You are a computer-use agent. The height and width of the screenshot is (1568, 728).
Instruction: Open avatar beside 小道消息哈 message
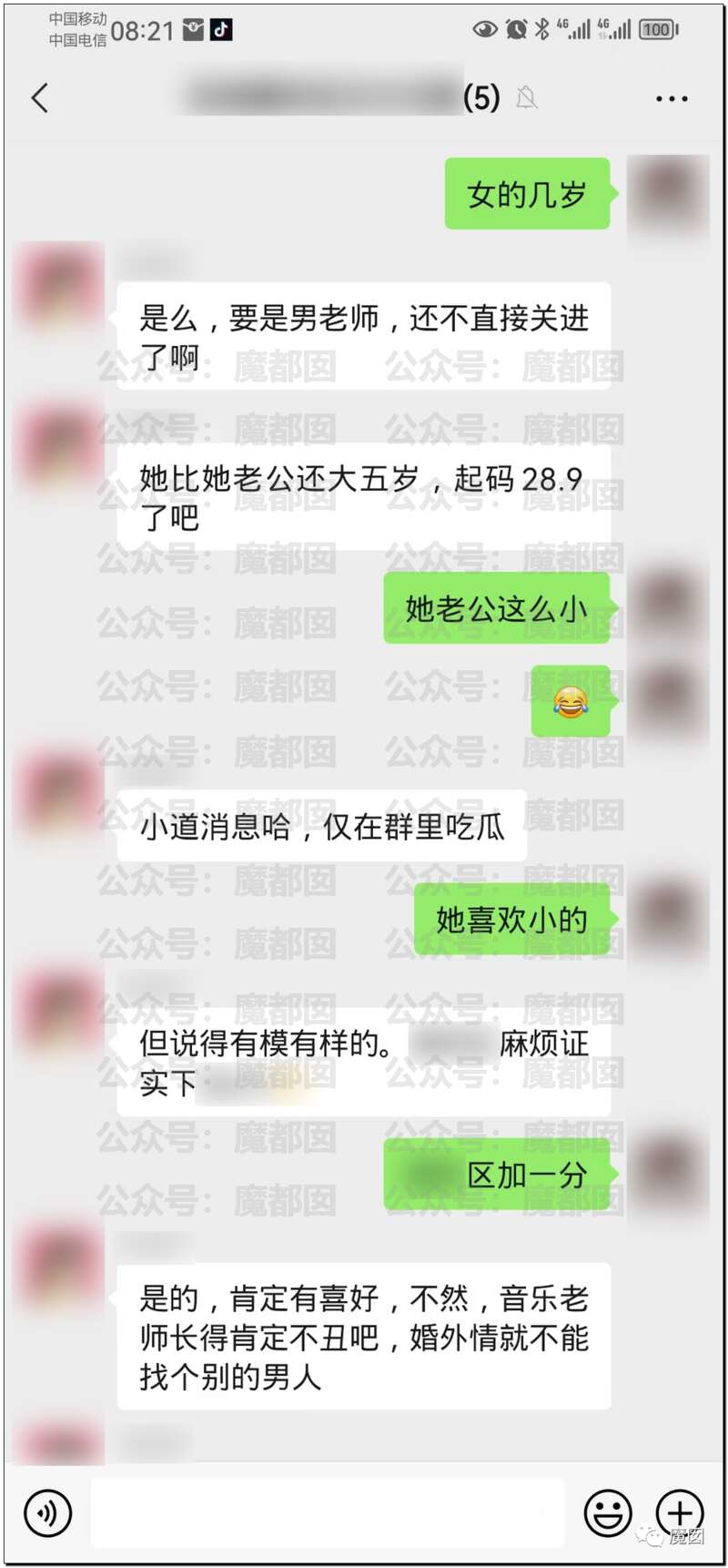click(59, 797)
